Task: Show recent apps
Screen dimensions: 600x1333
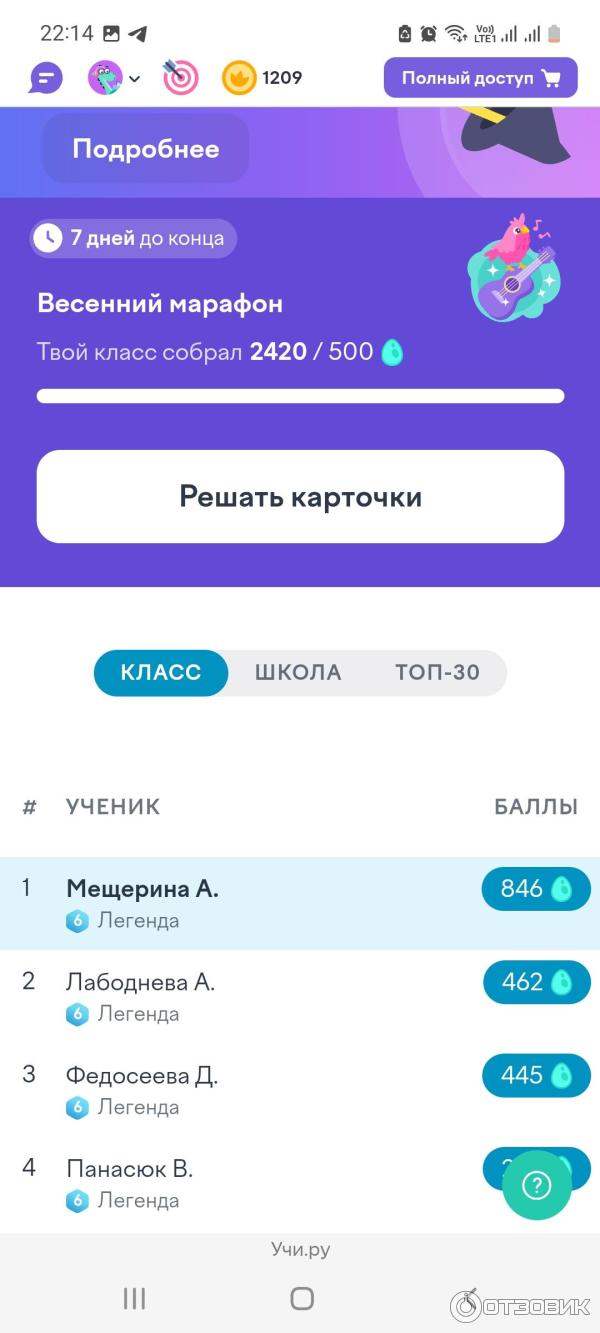Action: (x=134, y=1299)
